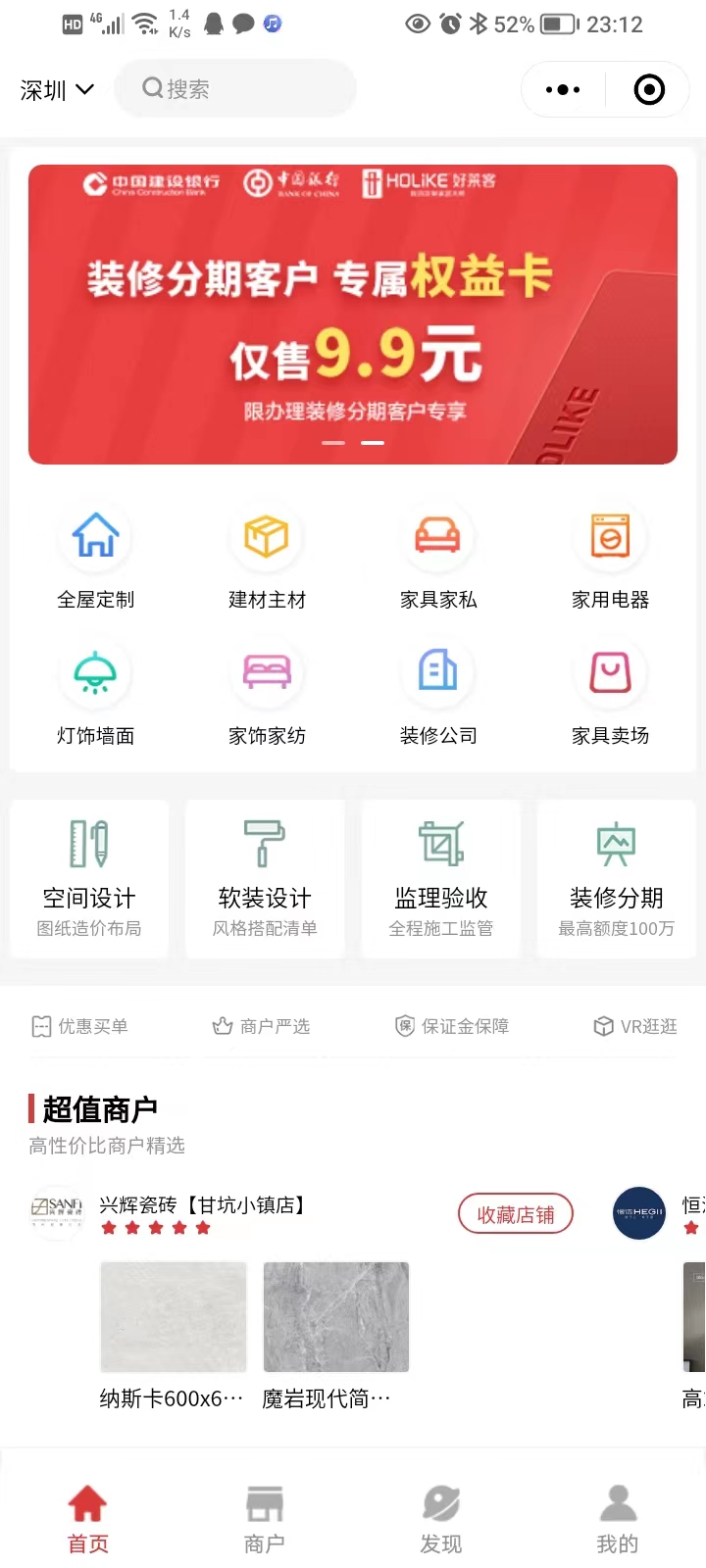The height and width of the screenshot is (1568, 706).
Task: Open the 空间设计 service card
Action: pyautogui.click(x=89, y=878)
